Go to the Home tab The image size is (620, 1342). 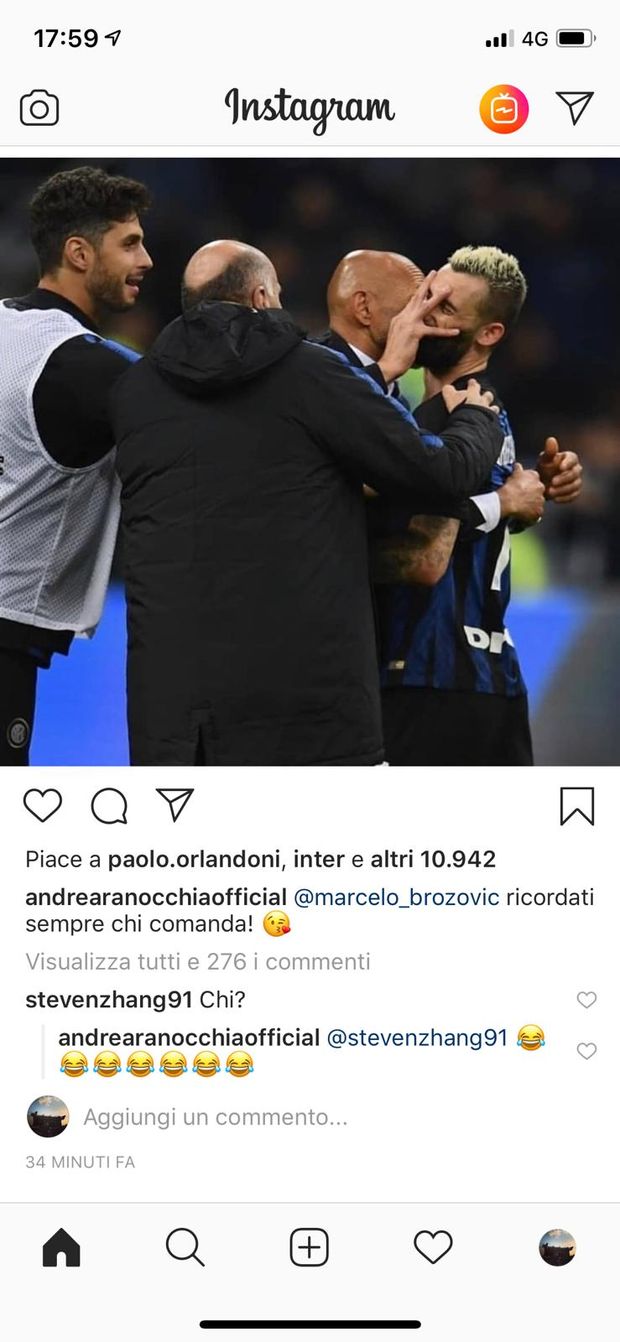(61, 1248)
